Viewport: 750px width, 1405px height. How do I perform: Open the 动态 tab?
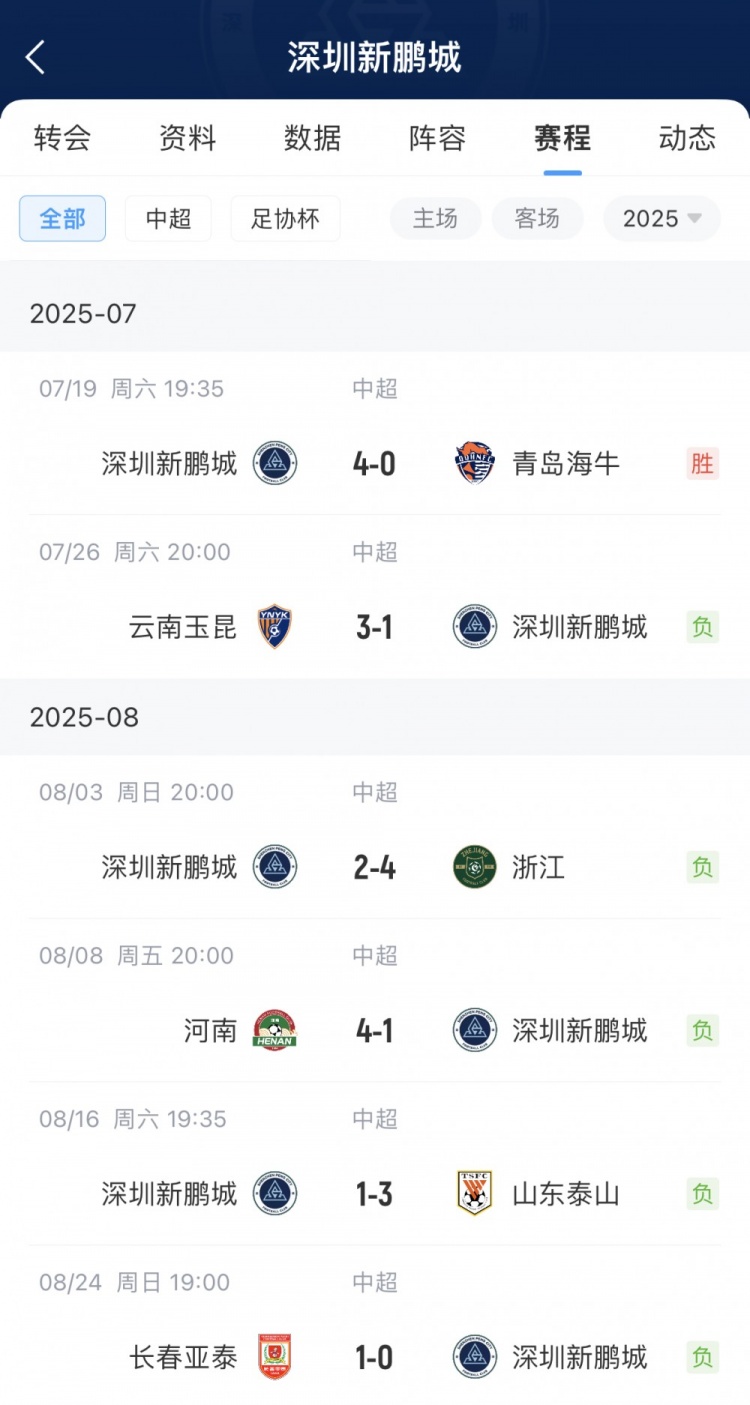click(687, 138)
